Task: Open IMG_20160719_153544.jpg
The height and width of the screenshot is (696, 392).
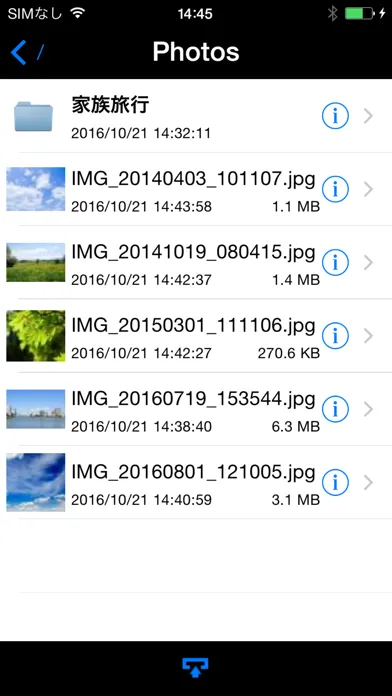Action: pyautogui.click(x=196, y=409)
